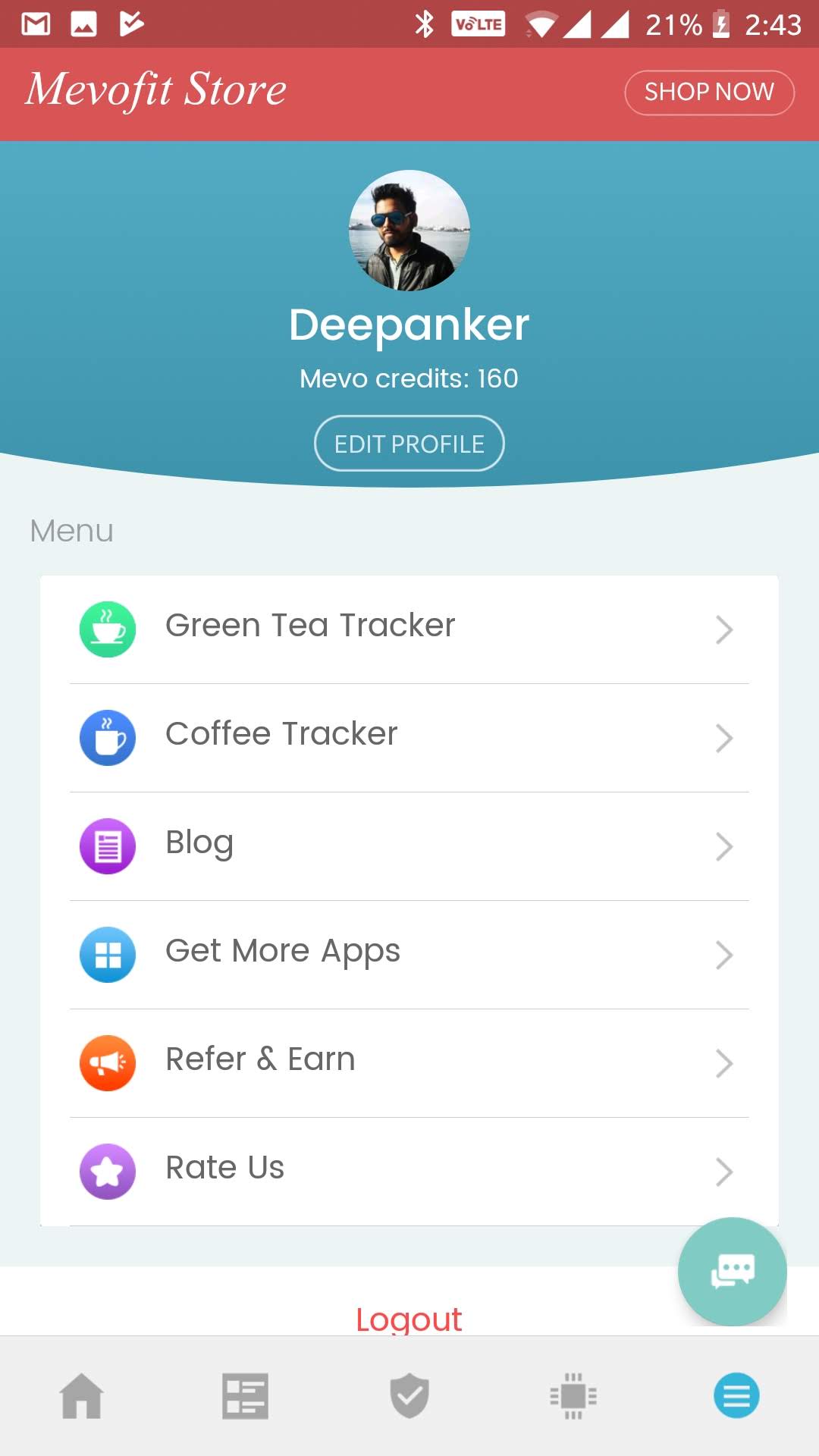Open Green Tea Tracker
This screenshot has width=819, height=1456.
coord(409,629)
